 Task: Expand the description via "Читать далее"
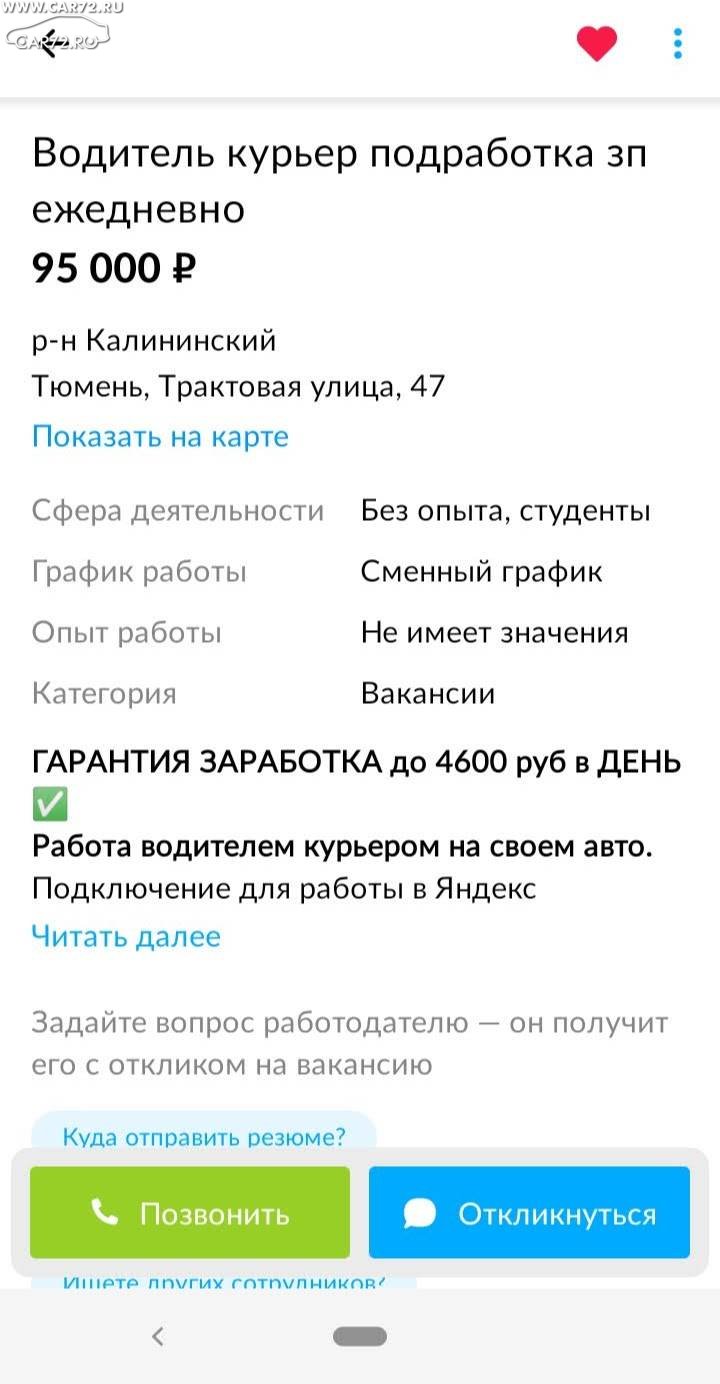point(126,936)
